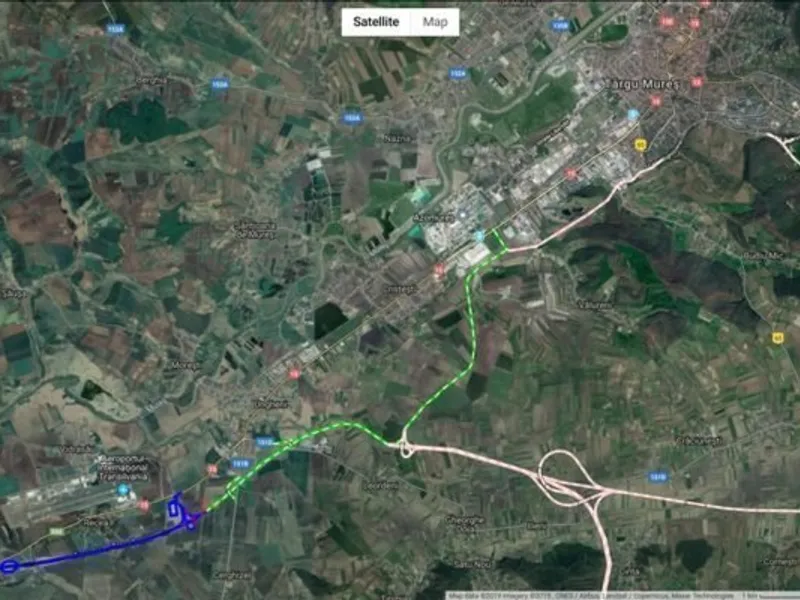This screenshot has width=800, height=600.
Task: Switch to Map view
Action: pos(435,22)
